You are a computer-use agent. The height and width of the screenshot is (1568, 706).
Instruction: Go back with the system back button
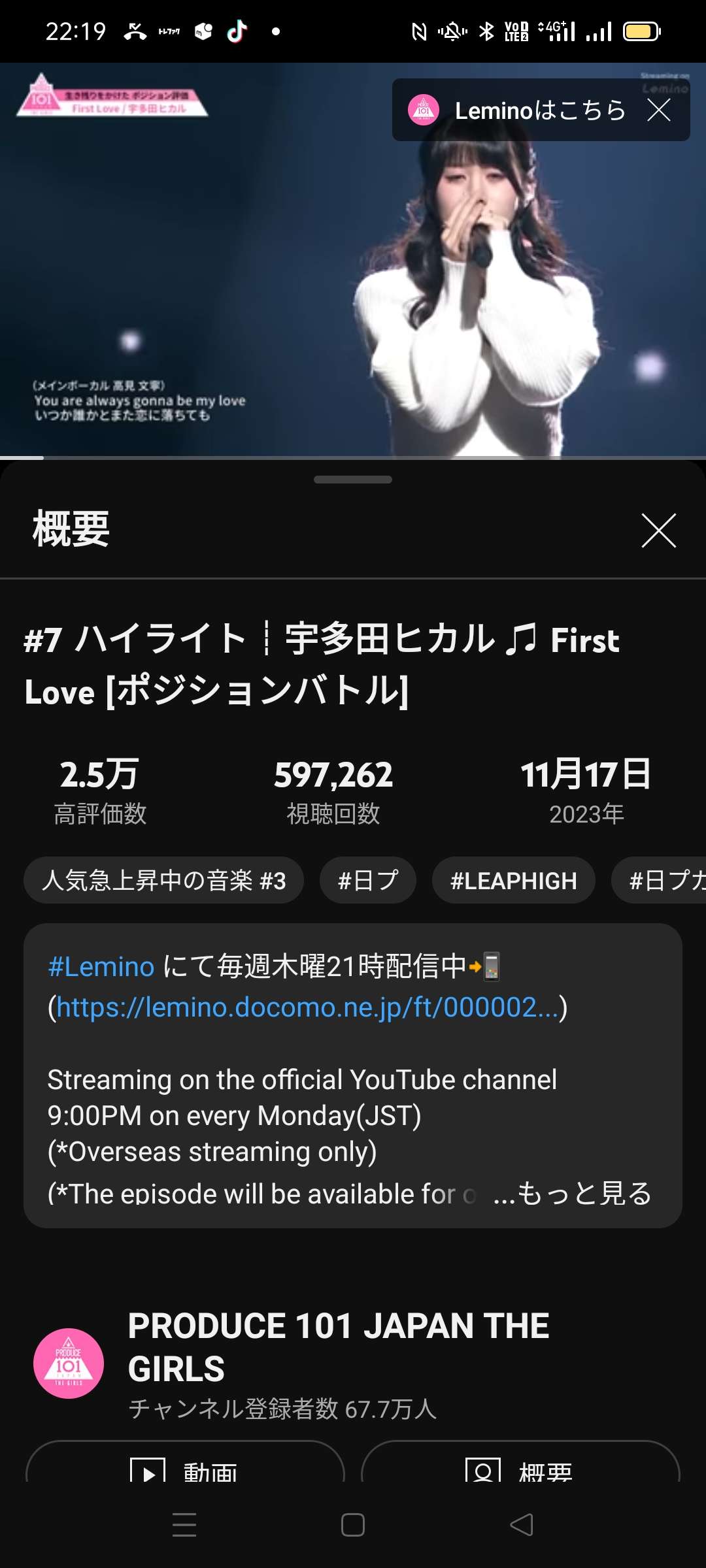click(521, 1525)
